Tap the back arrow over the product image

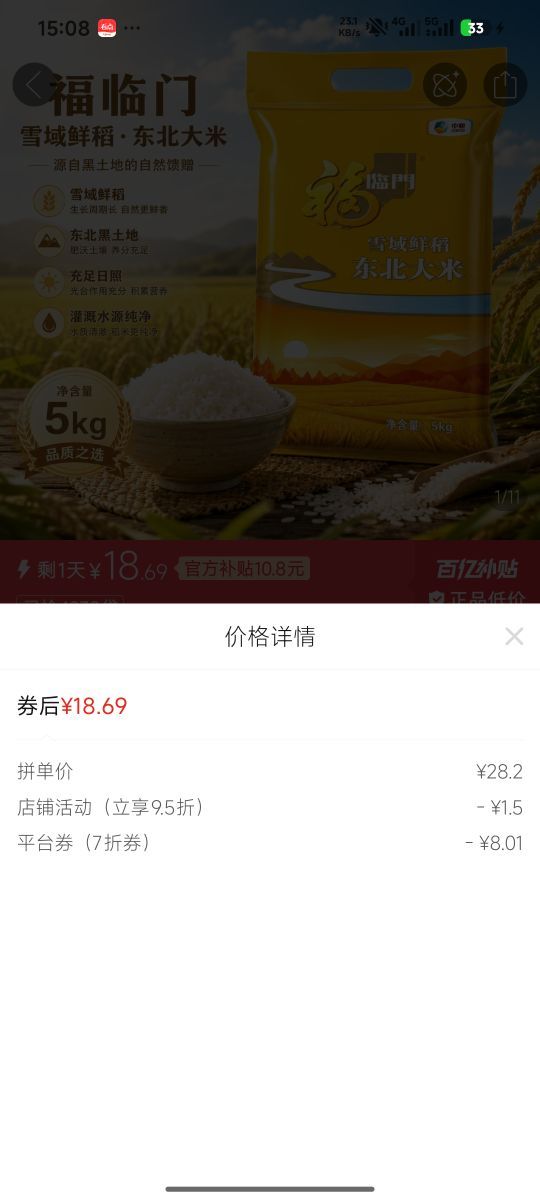(x=34, y=85)
